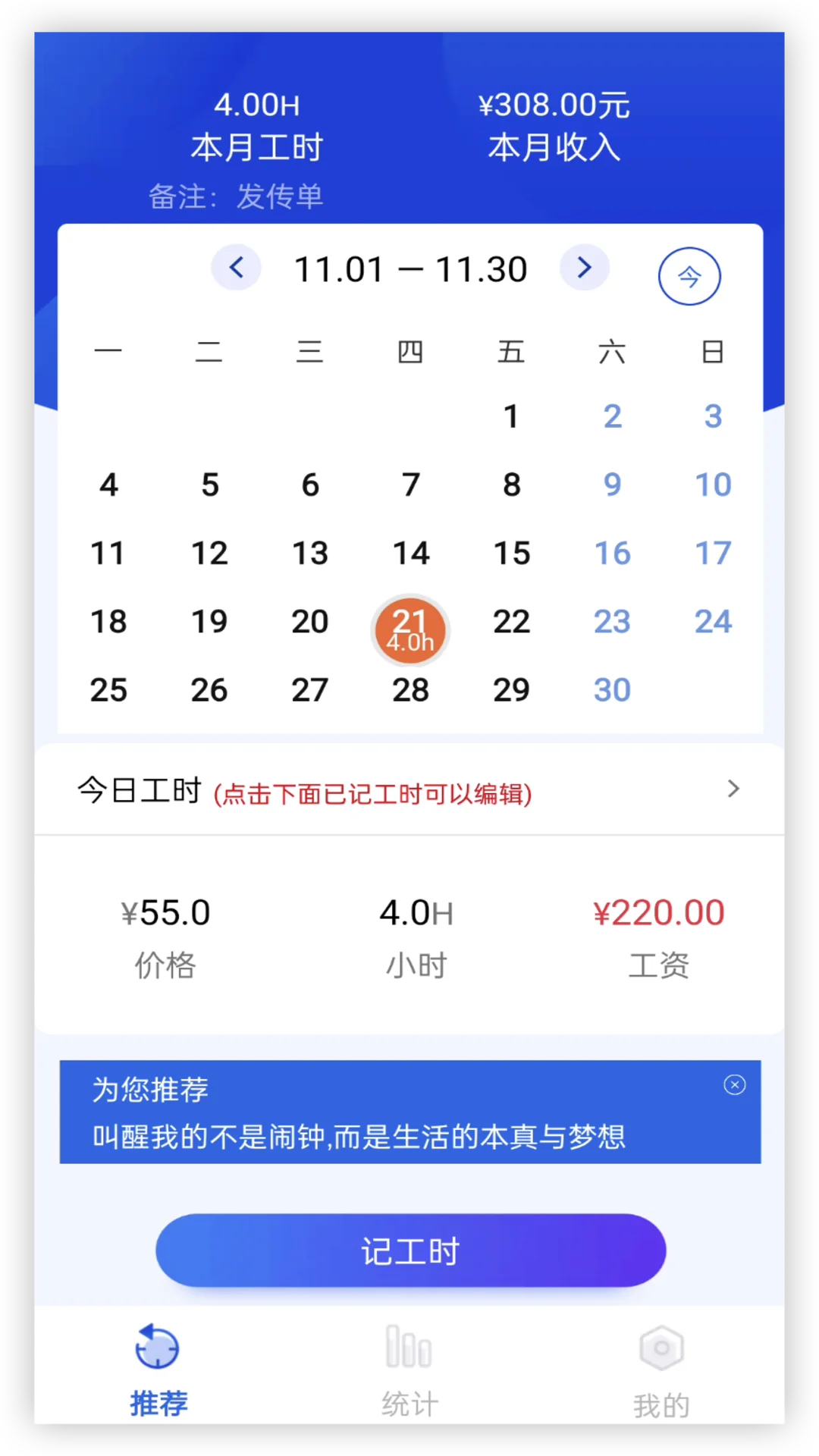Select November 30 on the calendar
The height and width of the screenshot is (1456, 819).
click(x=612, y=689)
